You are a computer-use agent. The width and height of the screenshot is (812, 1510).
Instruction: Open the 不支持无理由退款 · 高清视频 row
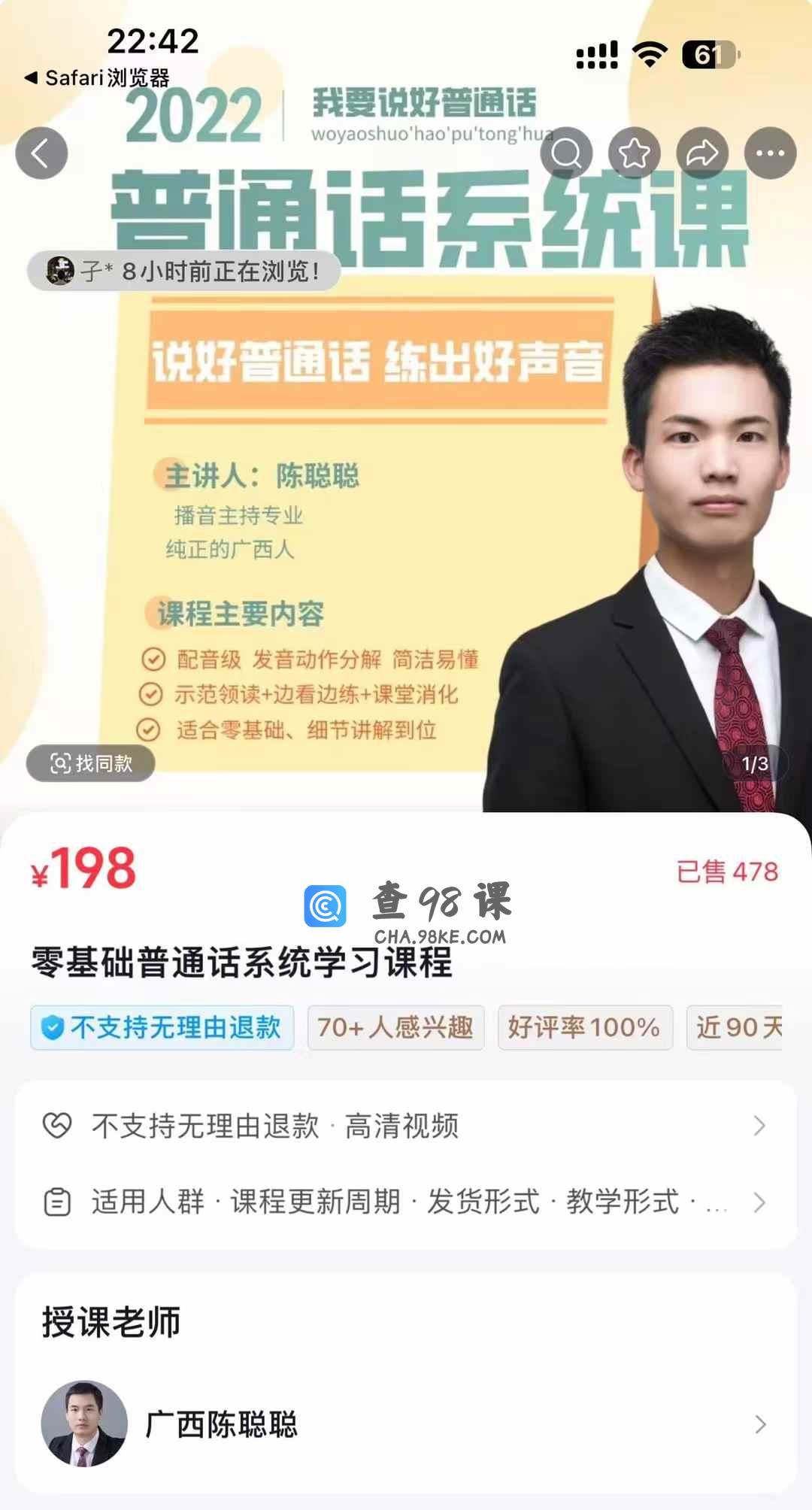(406, 1126)
